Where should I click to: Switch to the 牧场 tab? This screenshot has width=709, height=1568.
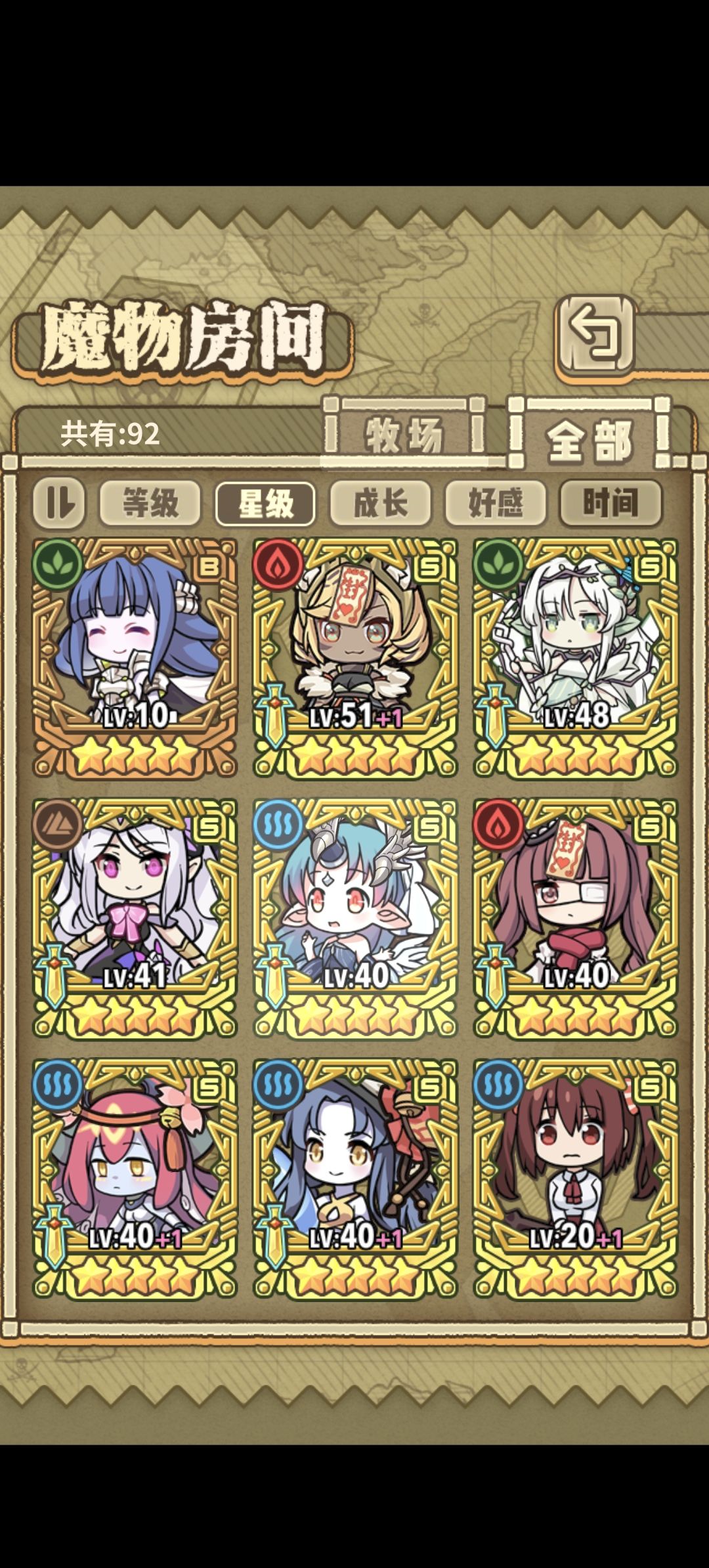[x=404, y=433]
